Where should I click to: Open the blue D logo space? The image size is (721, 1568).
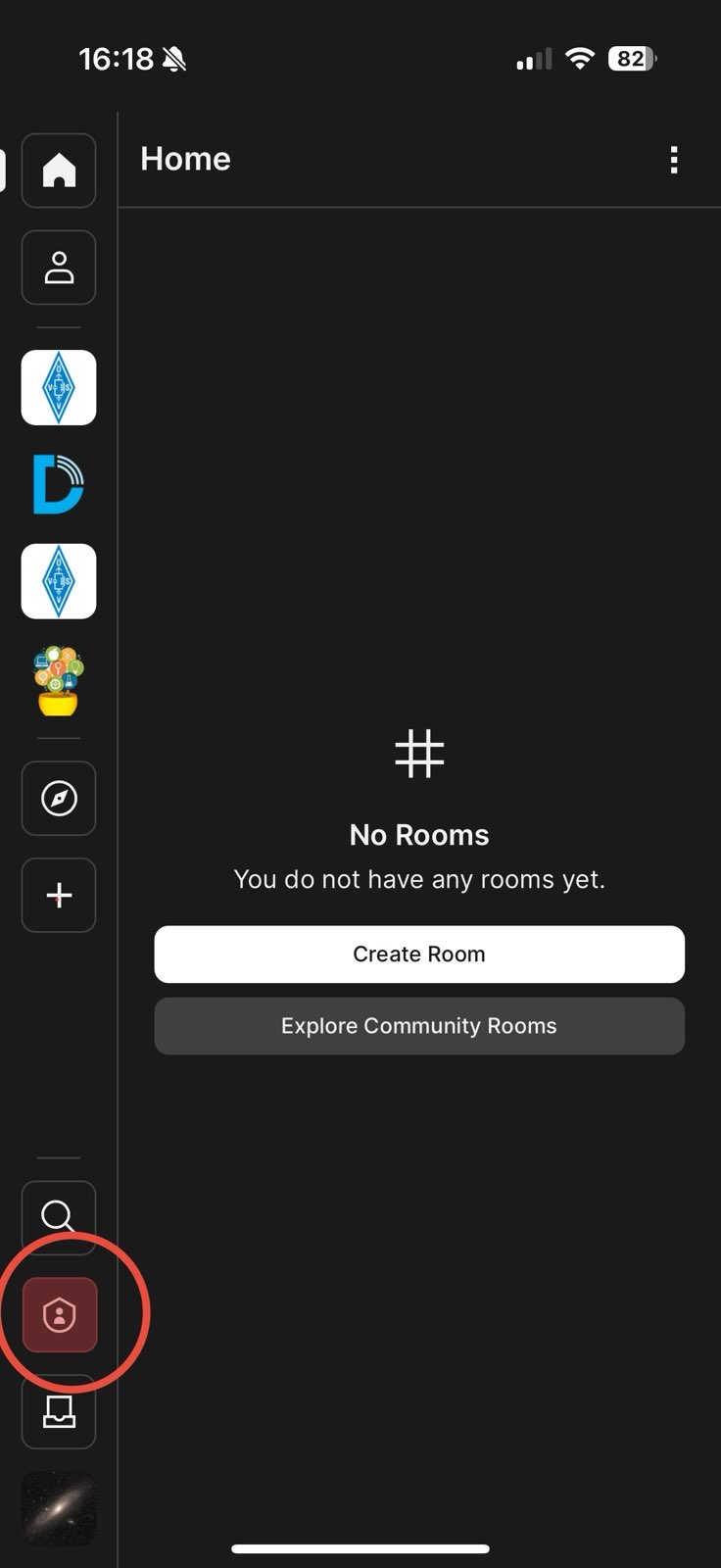[x=59, y=484]
